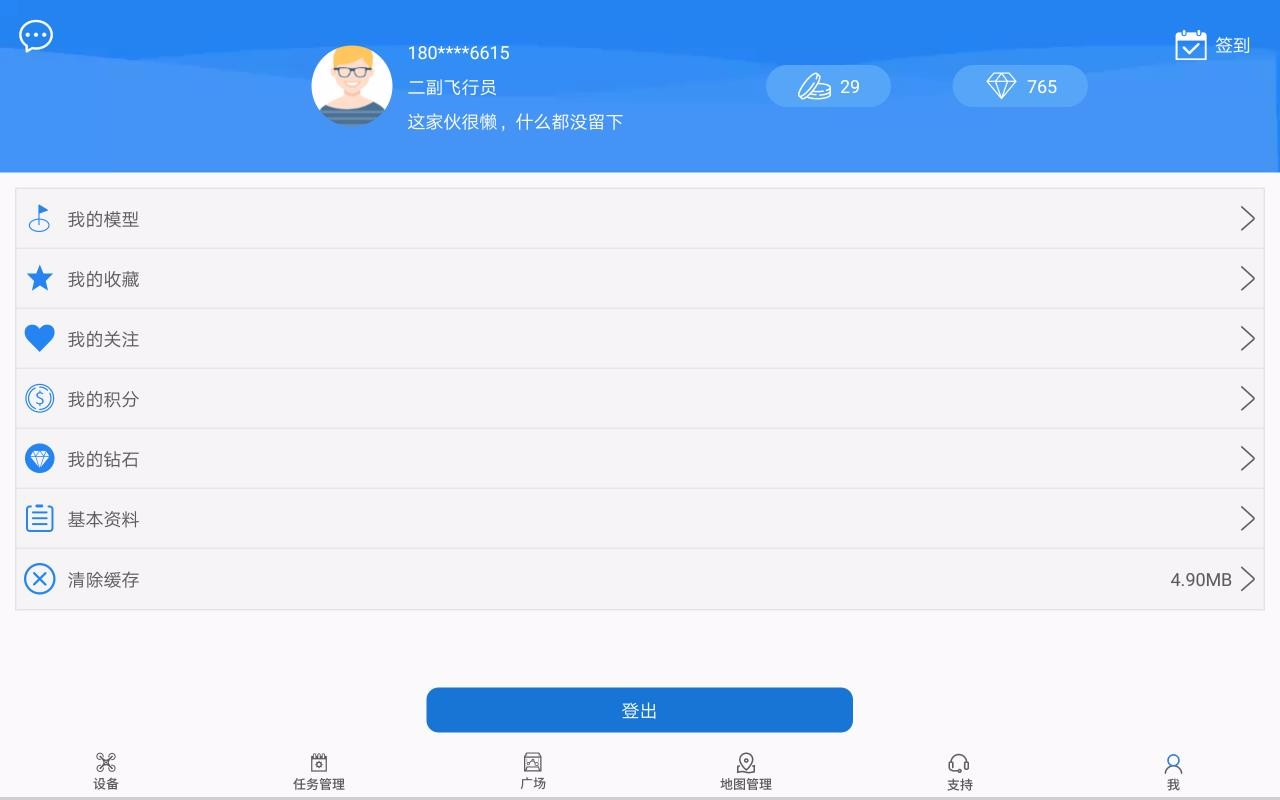
Task: Open the diamond badge showing 765
Action: tap(1019, 87)
